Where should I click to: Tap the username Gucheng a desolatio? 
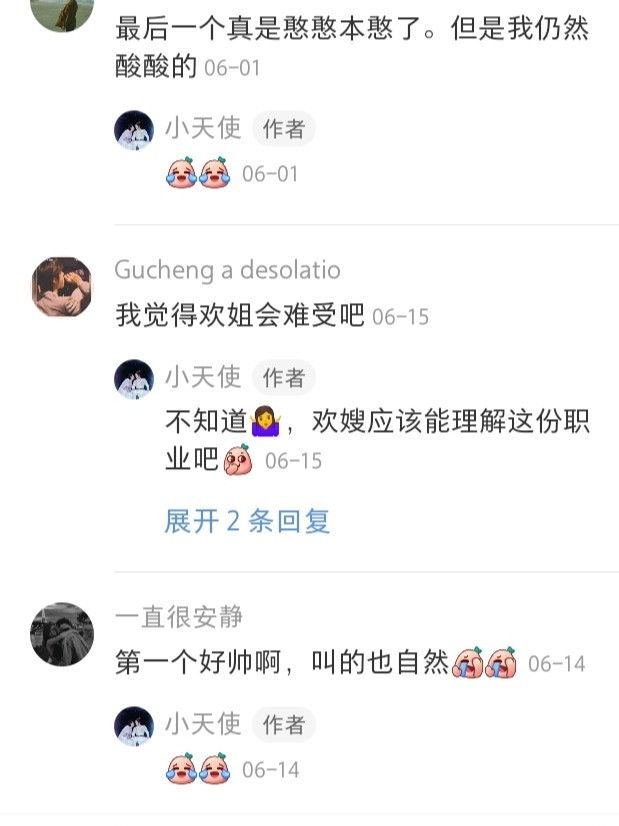227,270
